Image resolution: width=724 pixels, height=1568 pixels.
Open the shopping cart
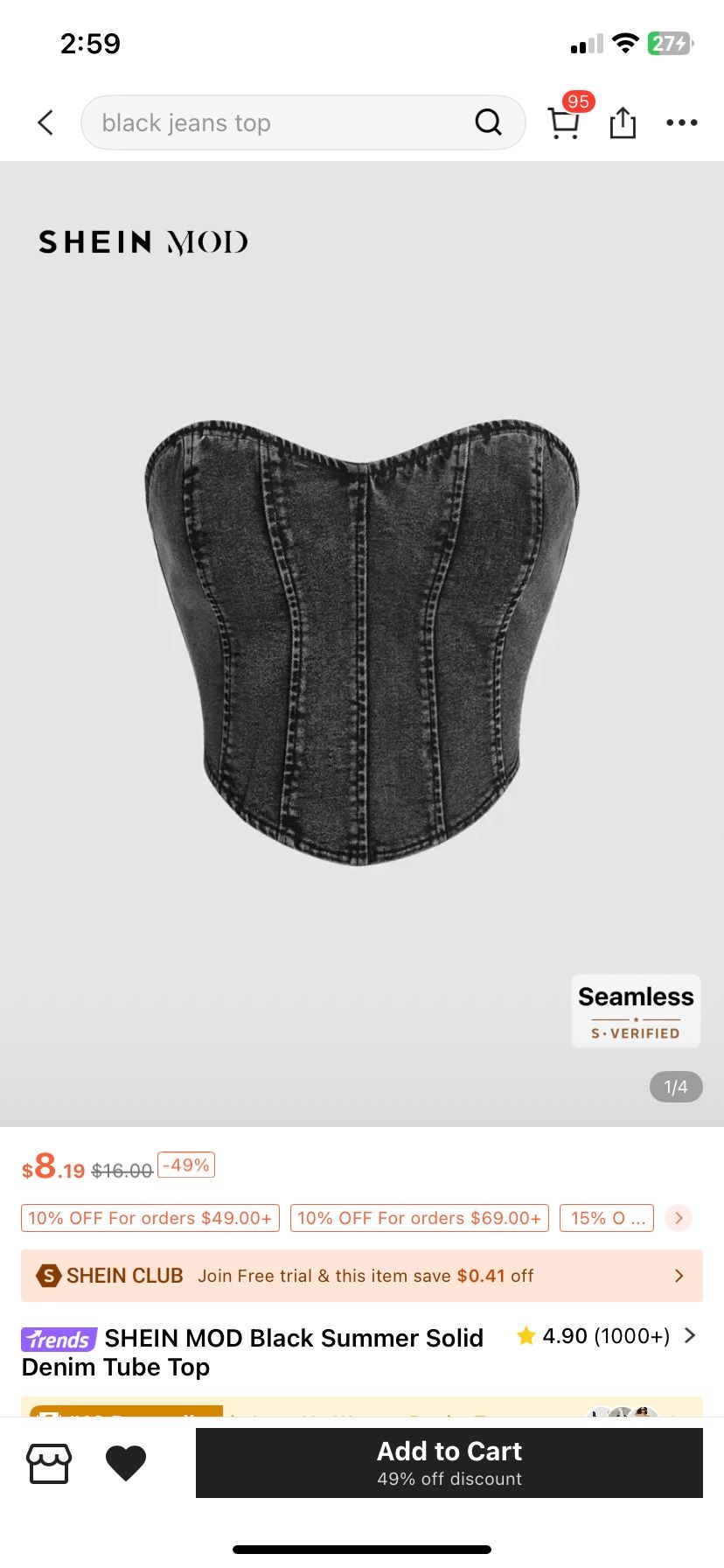[564, 122]
